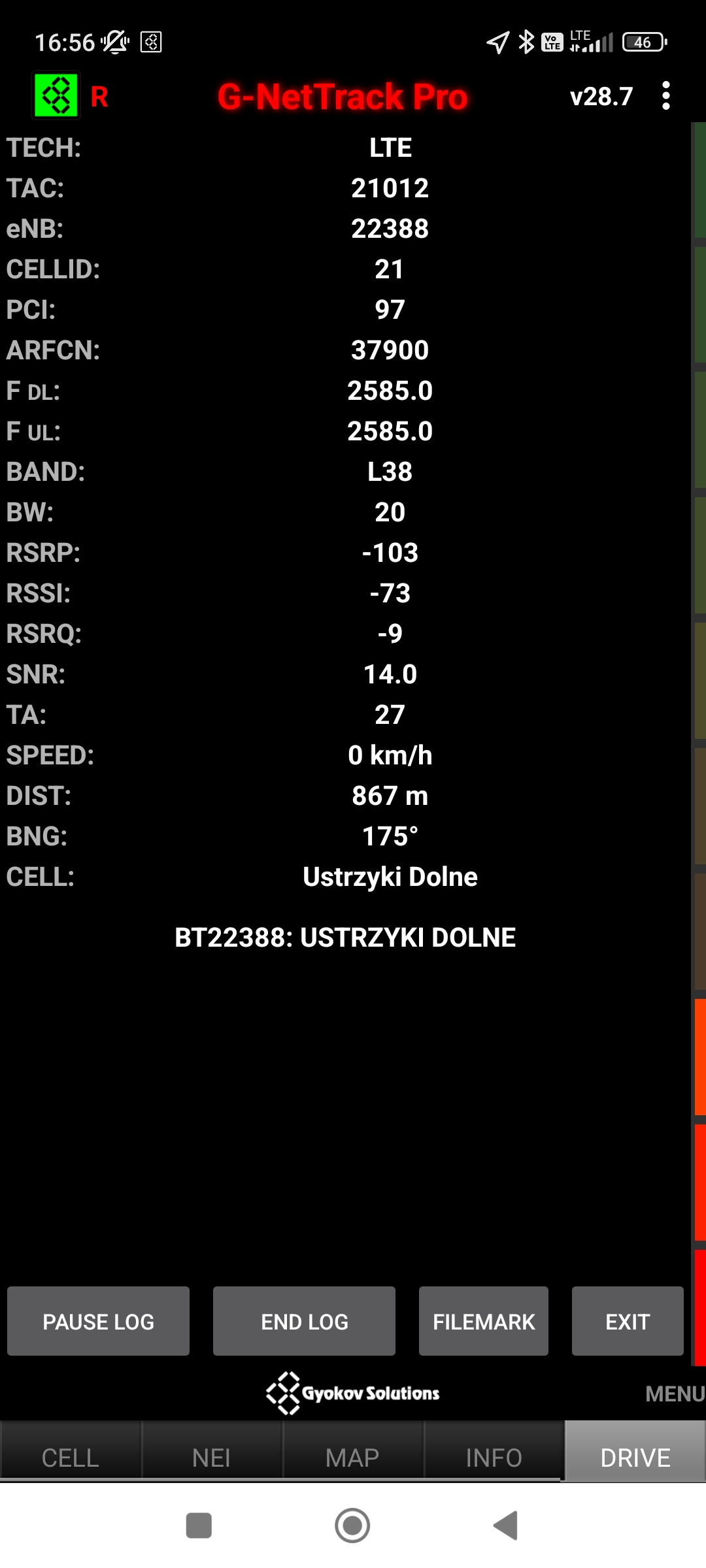The width and height of the screenshot is (706, 1568).
Task: Pause the current log recording
Action: [98, 1321]
